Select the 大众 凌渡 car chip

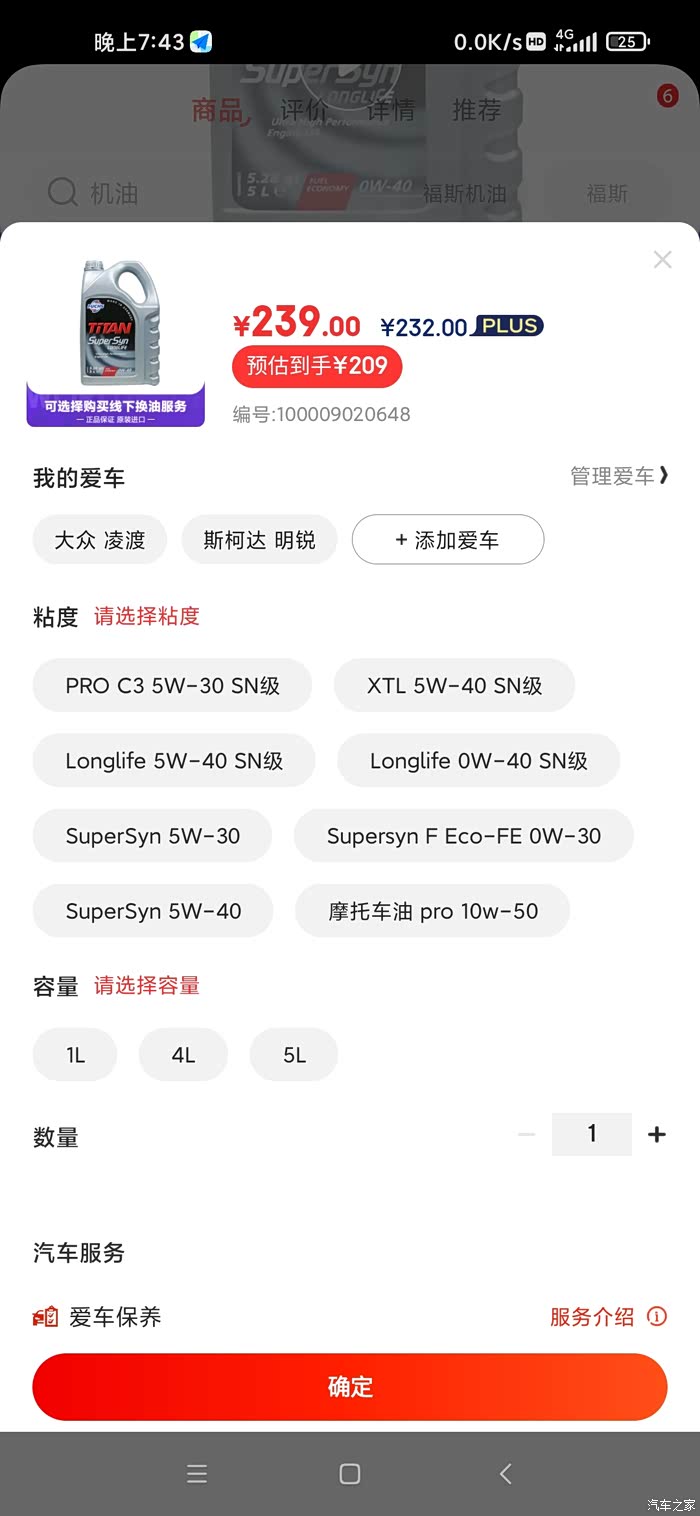[x=100, y=540]
